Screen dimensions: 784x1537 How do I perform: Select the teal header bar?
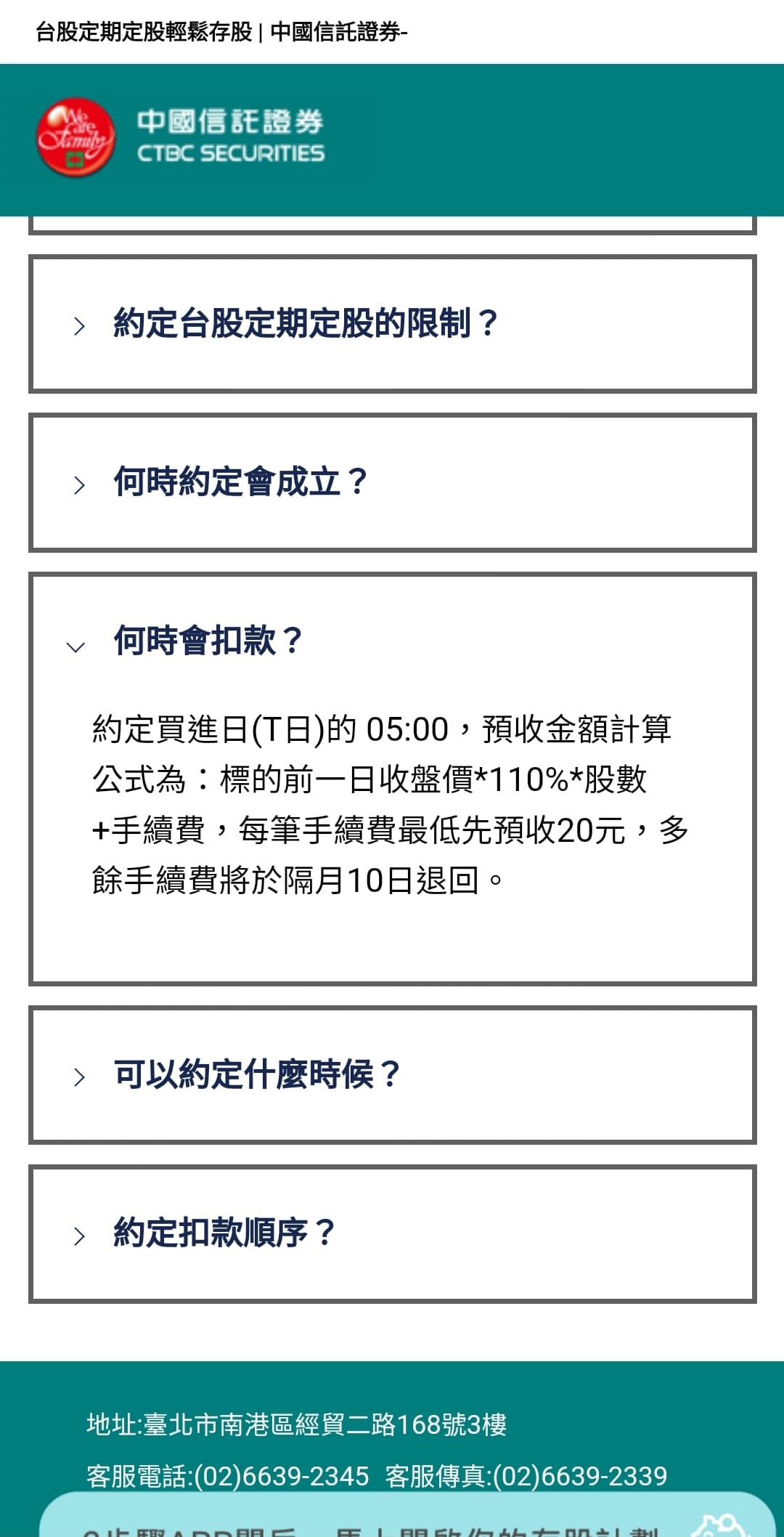tap(508, 138)
